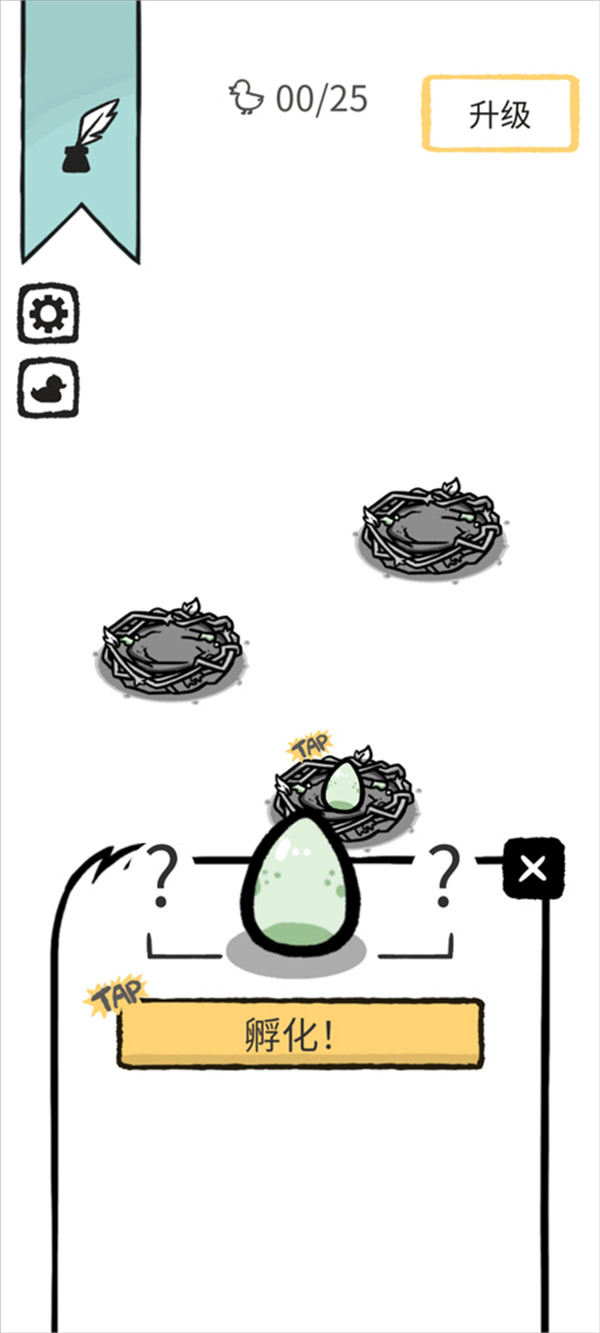The width and height of the screenshot is (600, 1333).
Task: Open the duck collection icon
Action: point(48,388)
